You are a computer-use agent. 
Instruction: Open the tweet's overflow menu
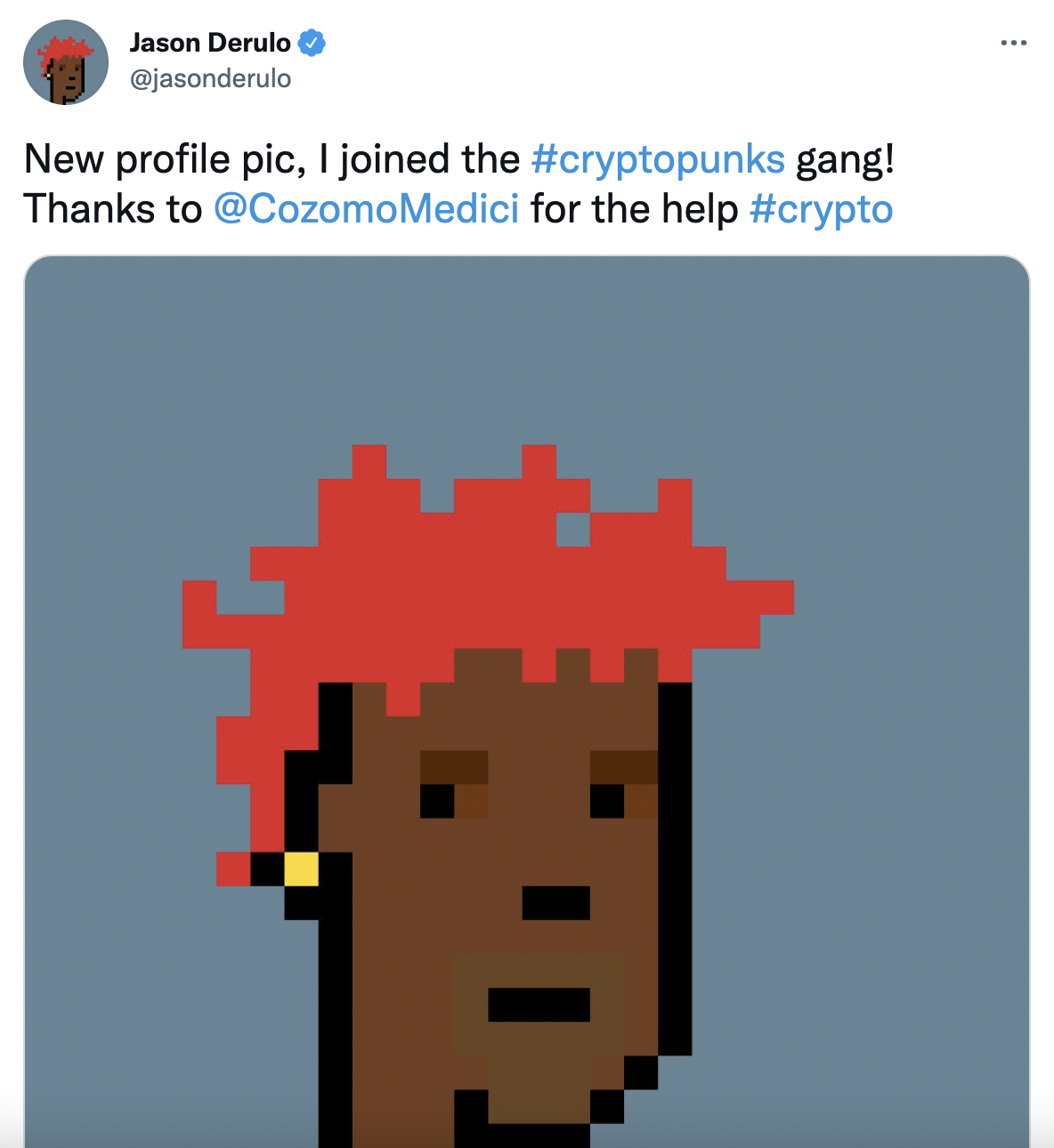(1013, 43)
